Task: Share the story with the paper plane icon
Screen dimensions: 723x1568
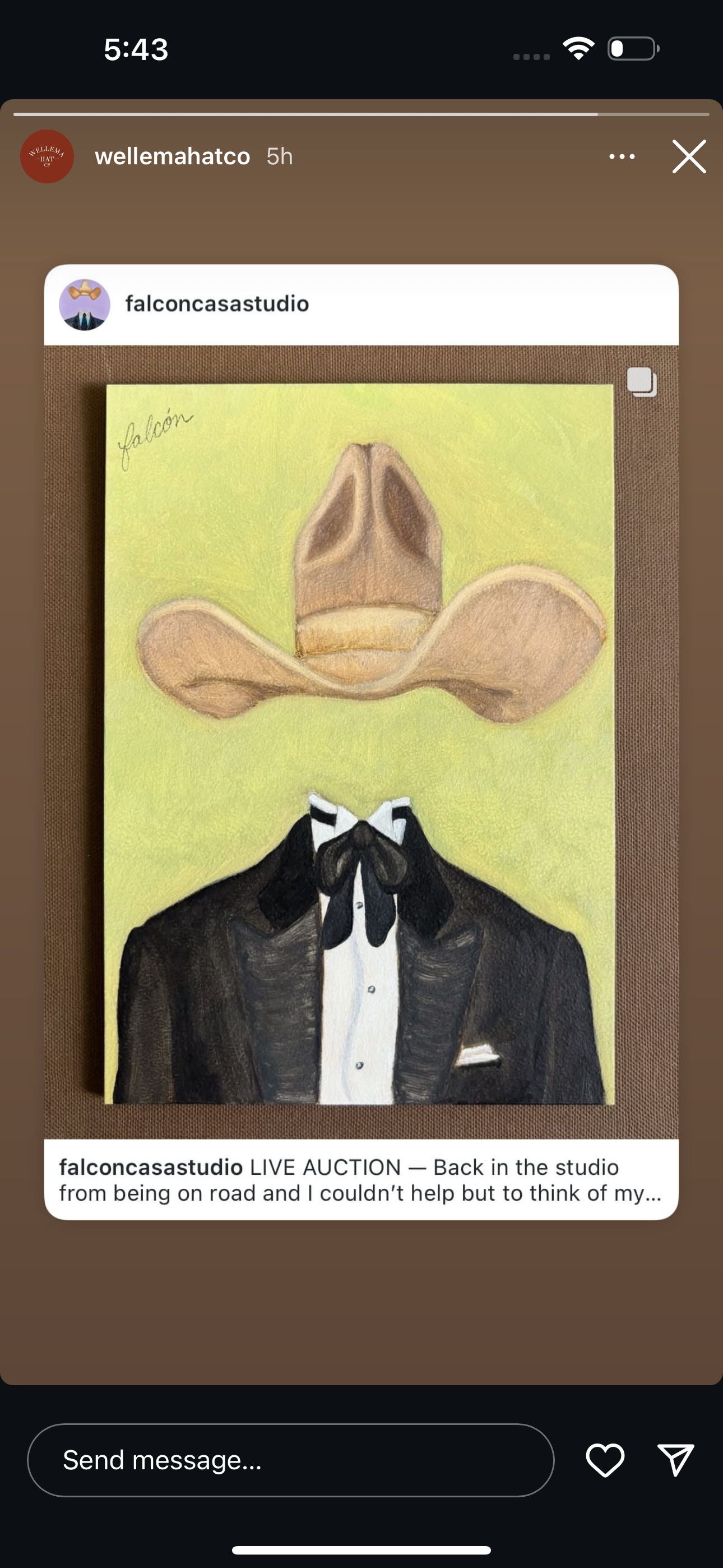Action: tap(675, 1460)
